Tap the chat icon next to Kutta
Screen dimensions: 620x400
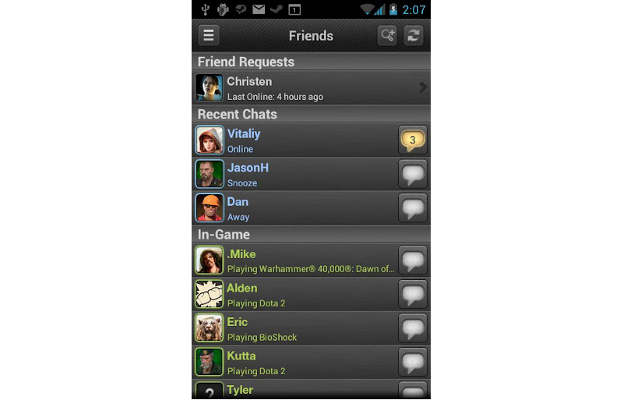click(413, 362)
